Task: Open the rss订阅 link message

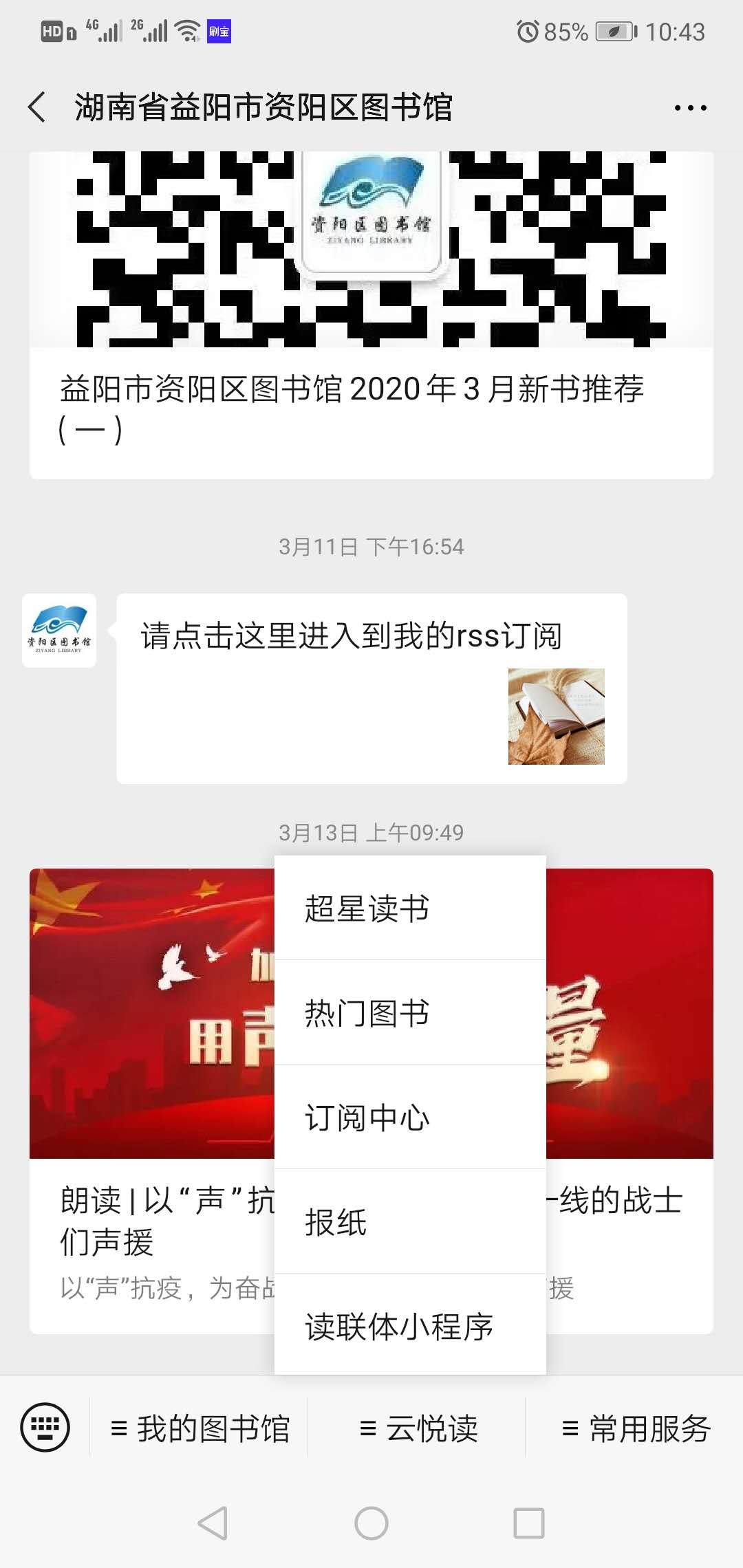Action: click(x=371, y=688)
